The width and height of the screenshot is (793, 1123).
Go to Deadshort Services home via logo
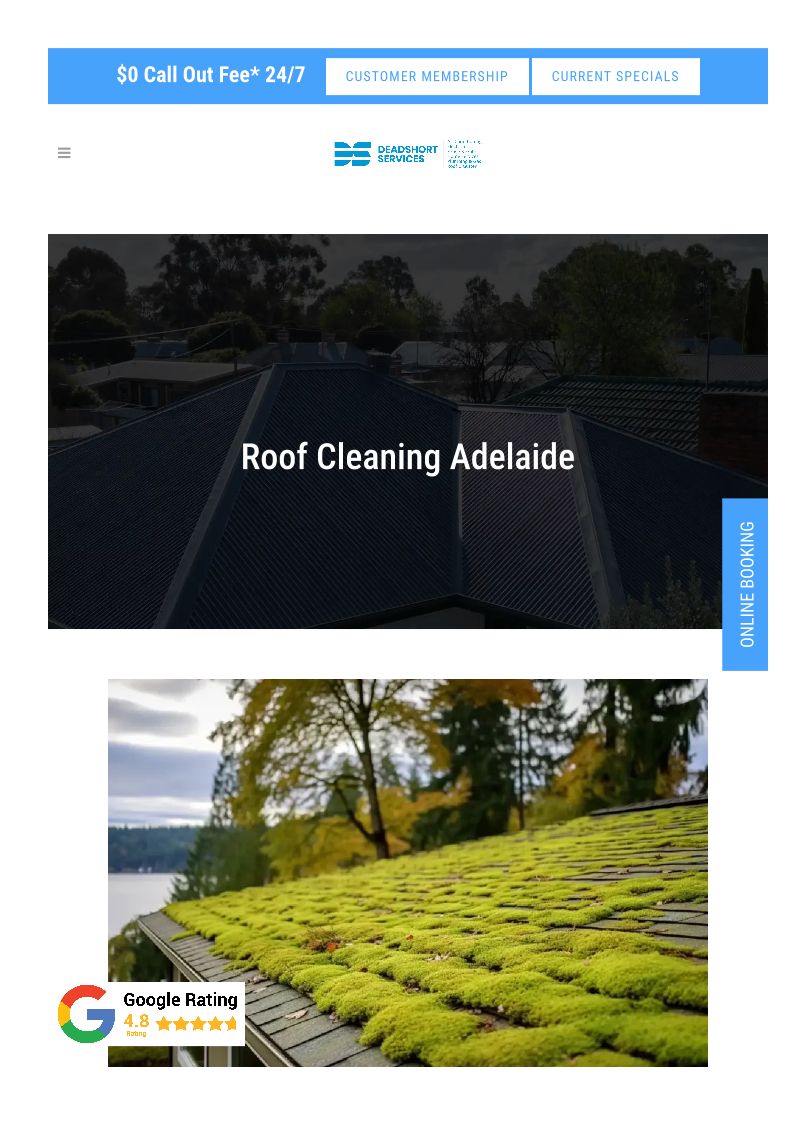click(x=408, y=153)
